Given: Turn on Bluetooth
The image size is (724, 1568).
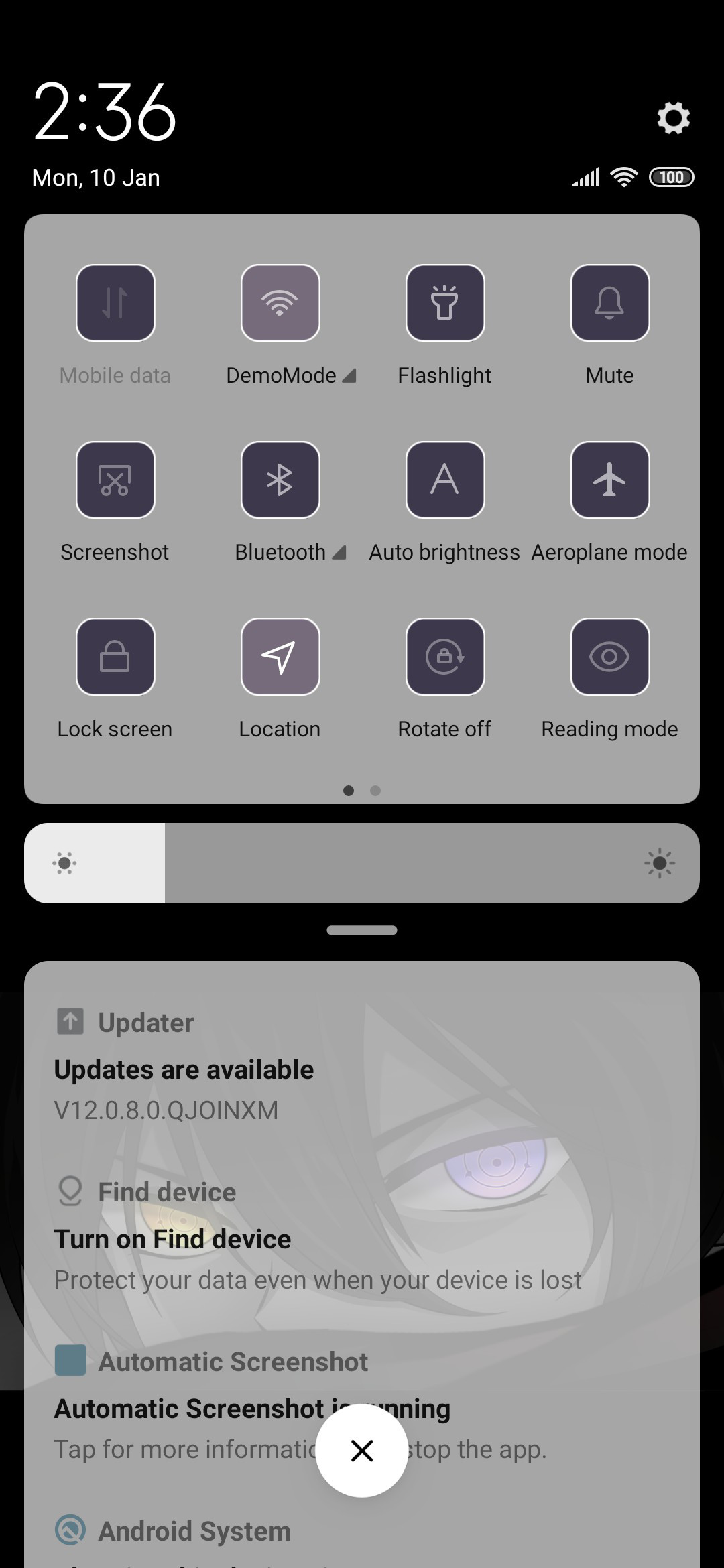Looking at the screenshot, I should click(x=280, y=480).
